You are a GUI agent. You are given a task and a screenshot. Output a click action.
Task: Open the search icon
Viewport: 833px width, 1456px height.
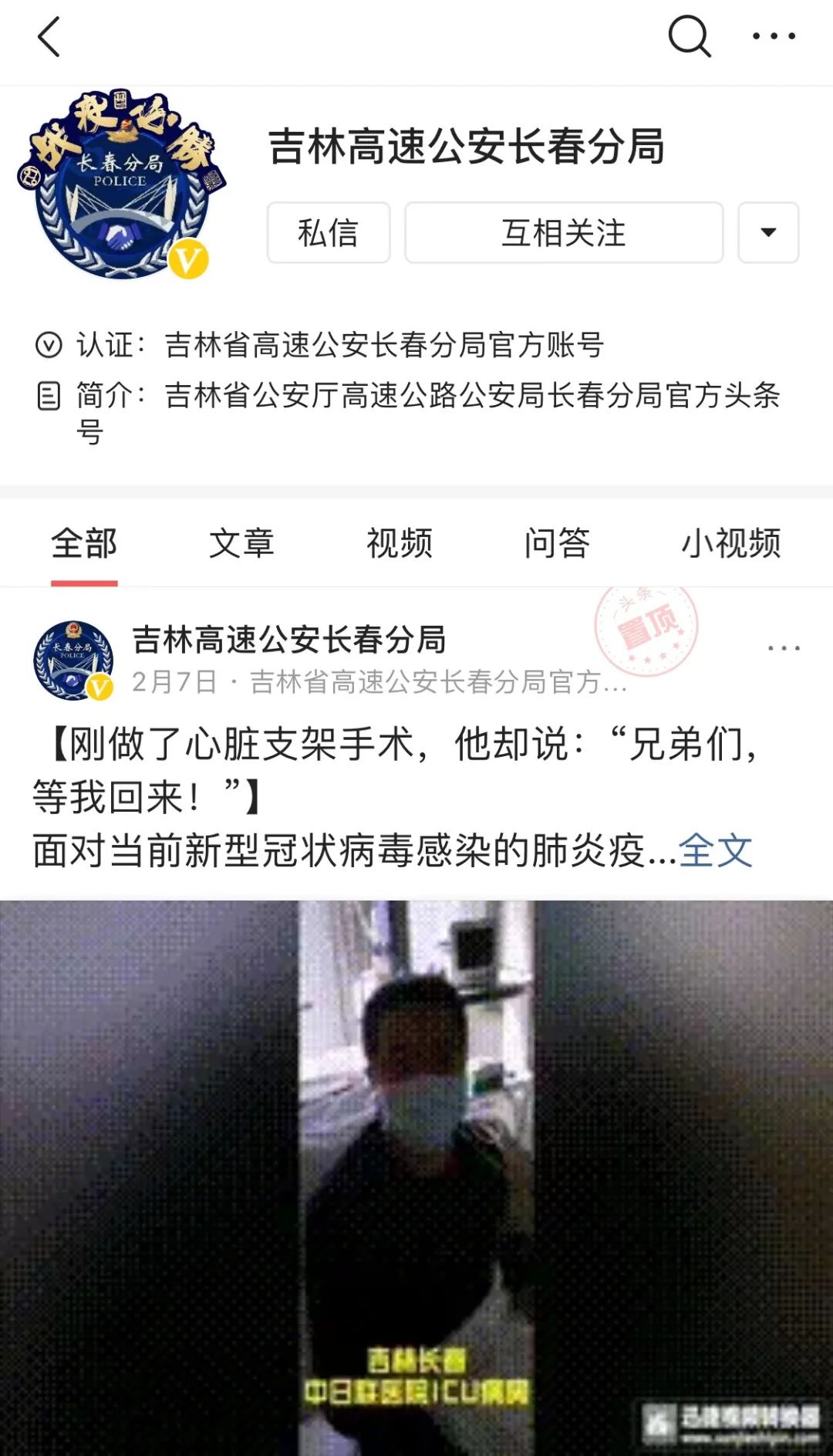(689, 36)
